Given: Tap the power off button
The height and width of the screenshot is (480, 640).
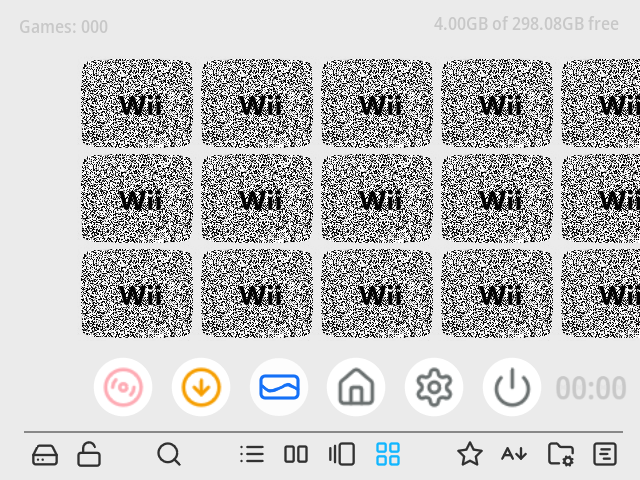Looking at the screenshot, I should [x=512, y=387].
